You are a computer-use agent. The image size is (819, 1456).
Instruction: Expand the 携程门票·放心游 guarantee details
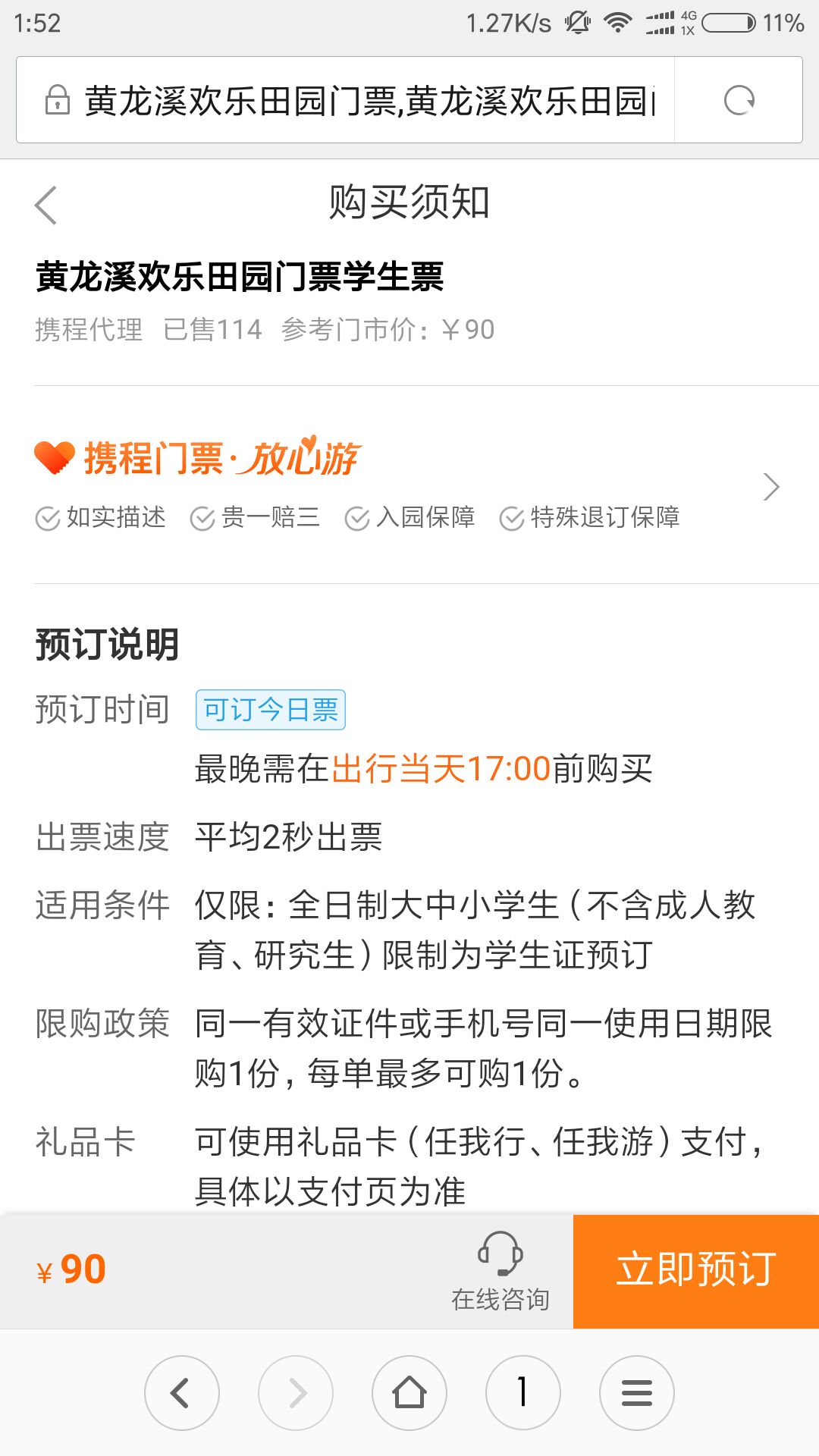click(x=771, y=486)
